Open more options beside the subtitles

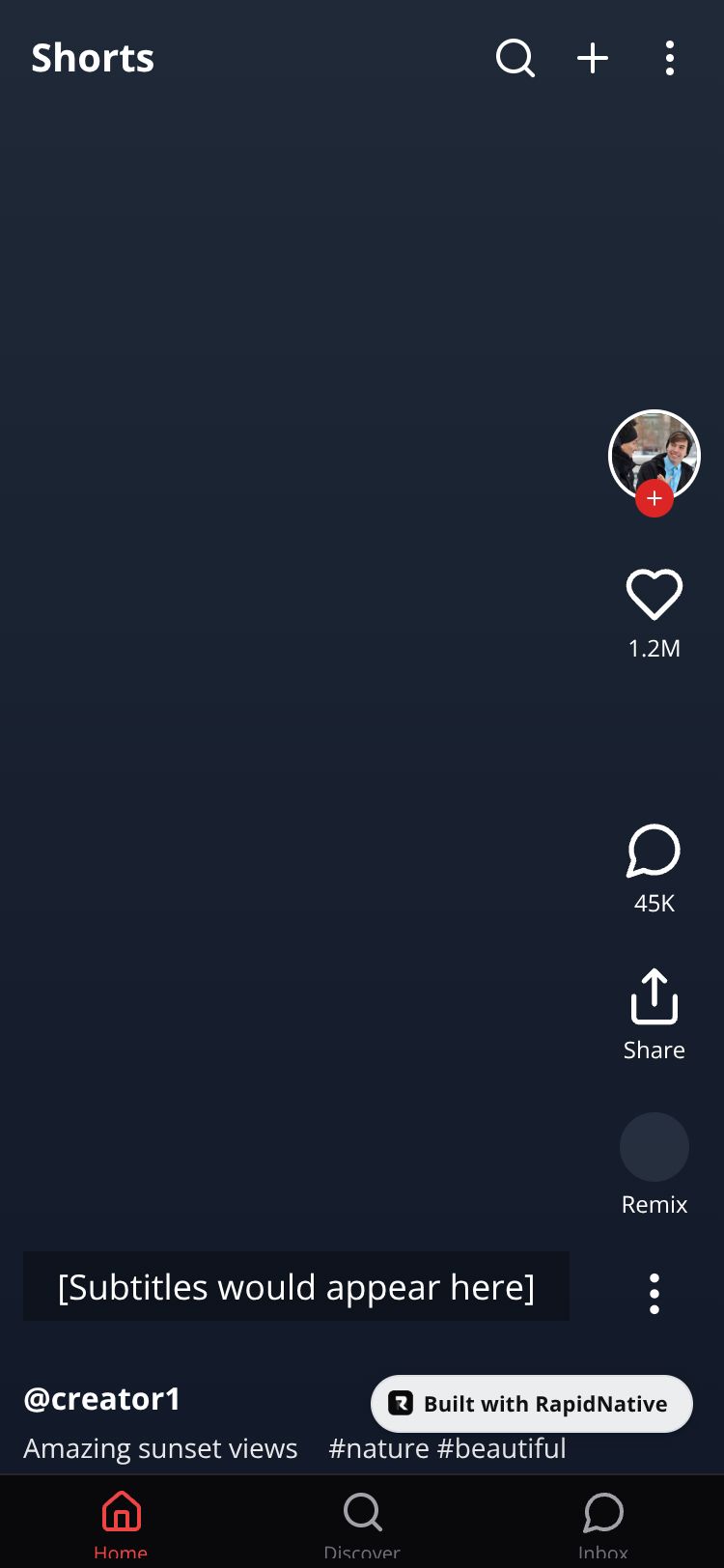point(654,1294)
